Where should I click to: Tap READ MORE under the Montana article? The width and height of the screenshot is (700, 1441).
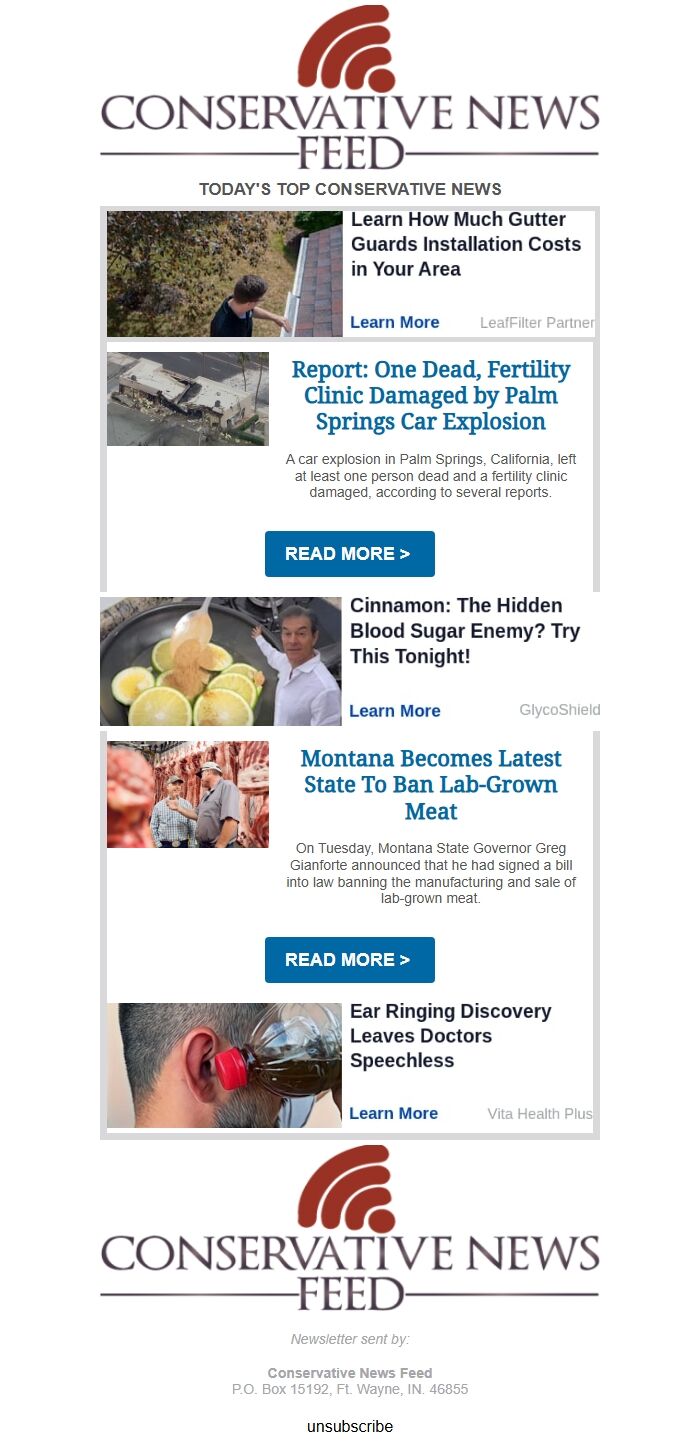click(x=349, y=960)
